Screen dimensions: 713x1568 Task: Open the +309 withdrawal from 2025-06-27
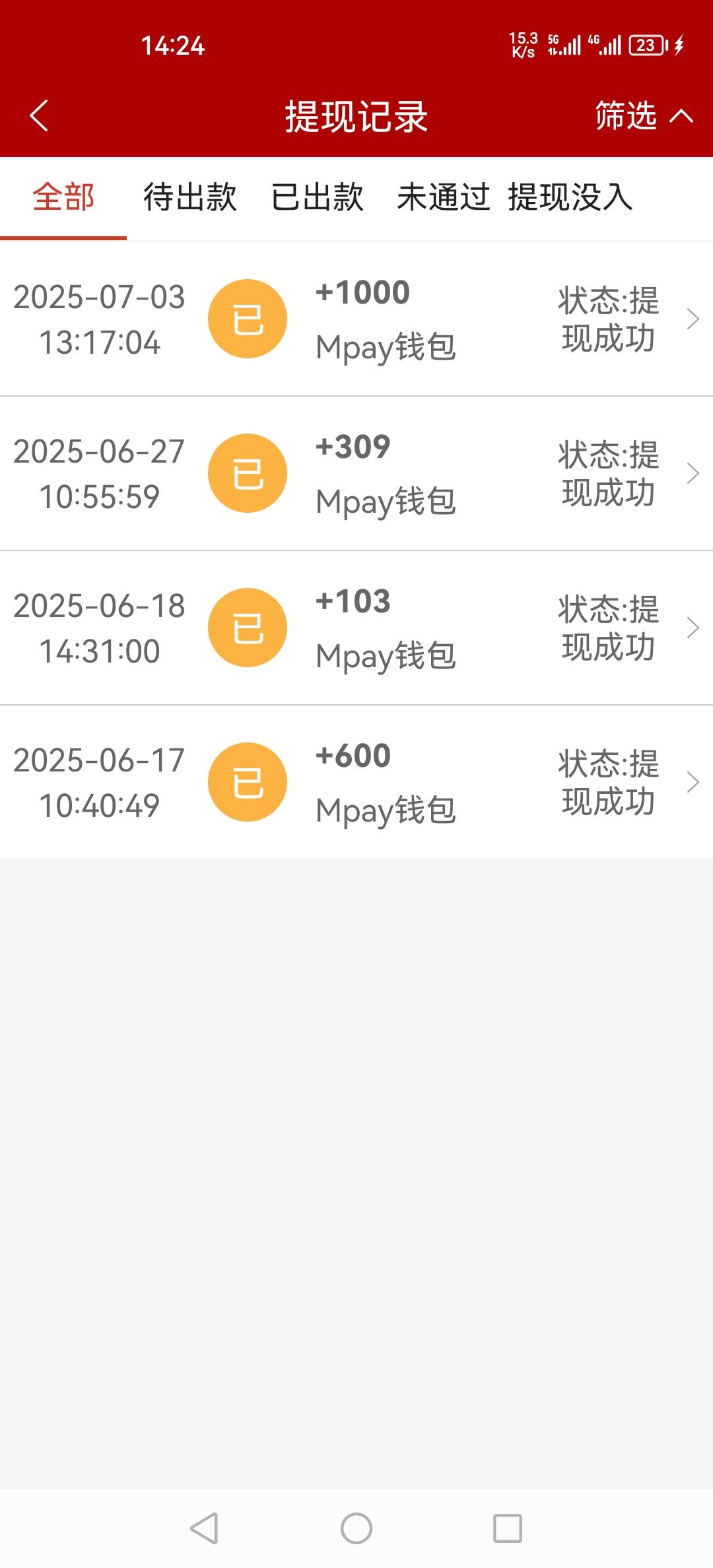click(356, 474)
